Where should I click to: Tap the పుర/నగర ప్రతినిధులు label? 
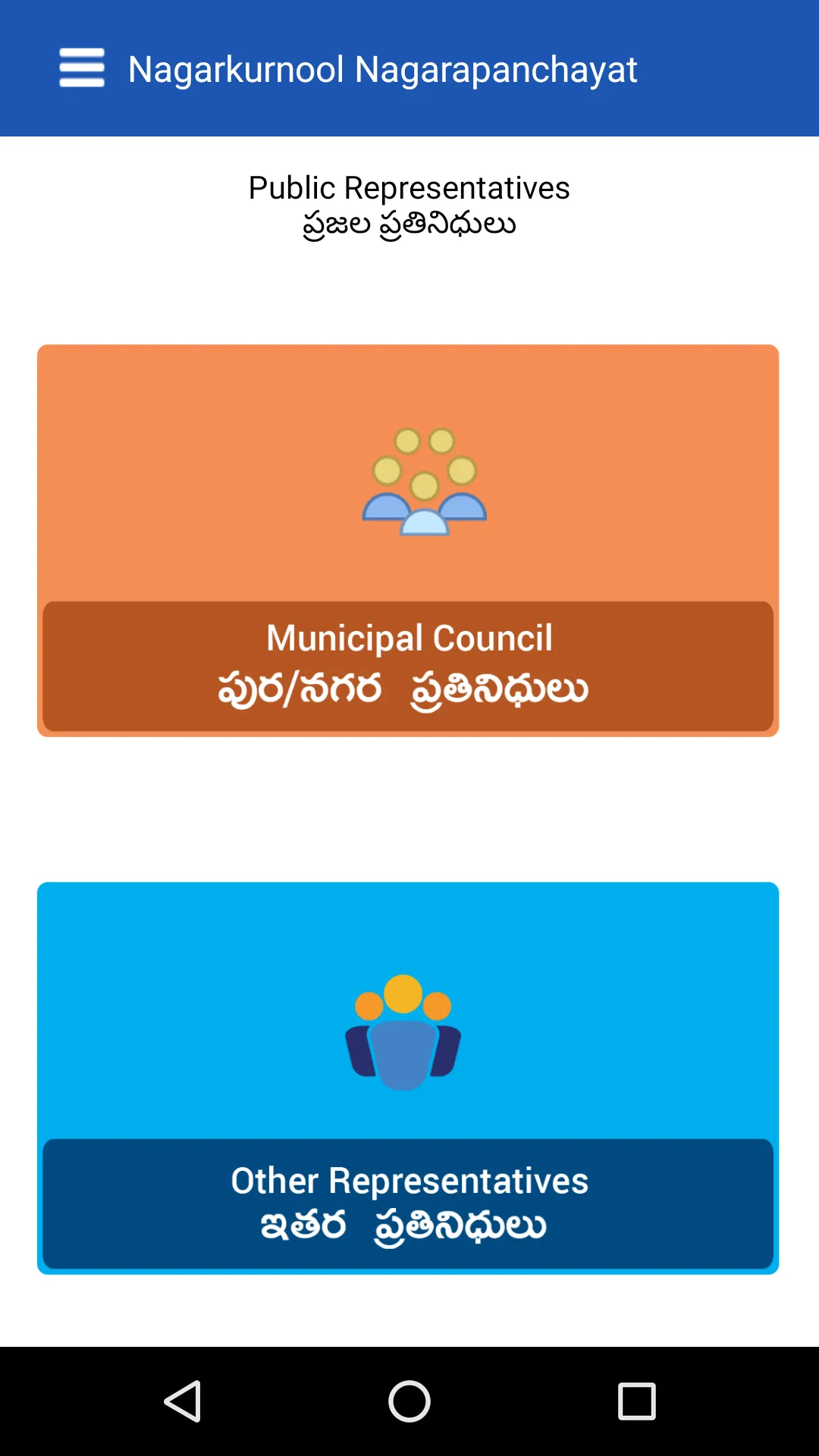(403, 690)
